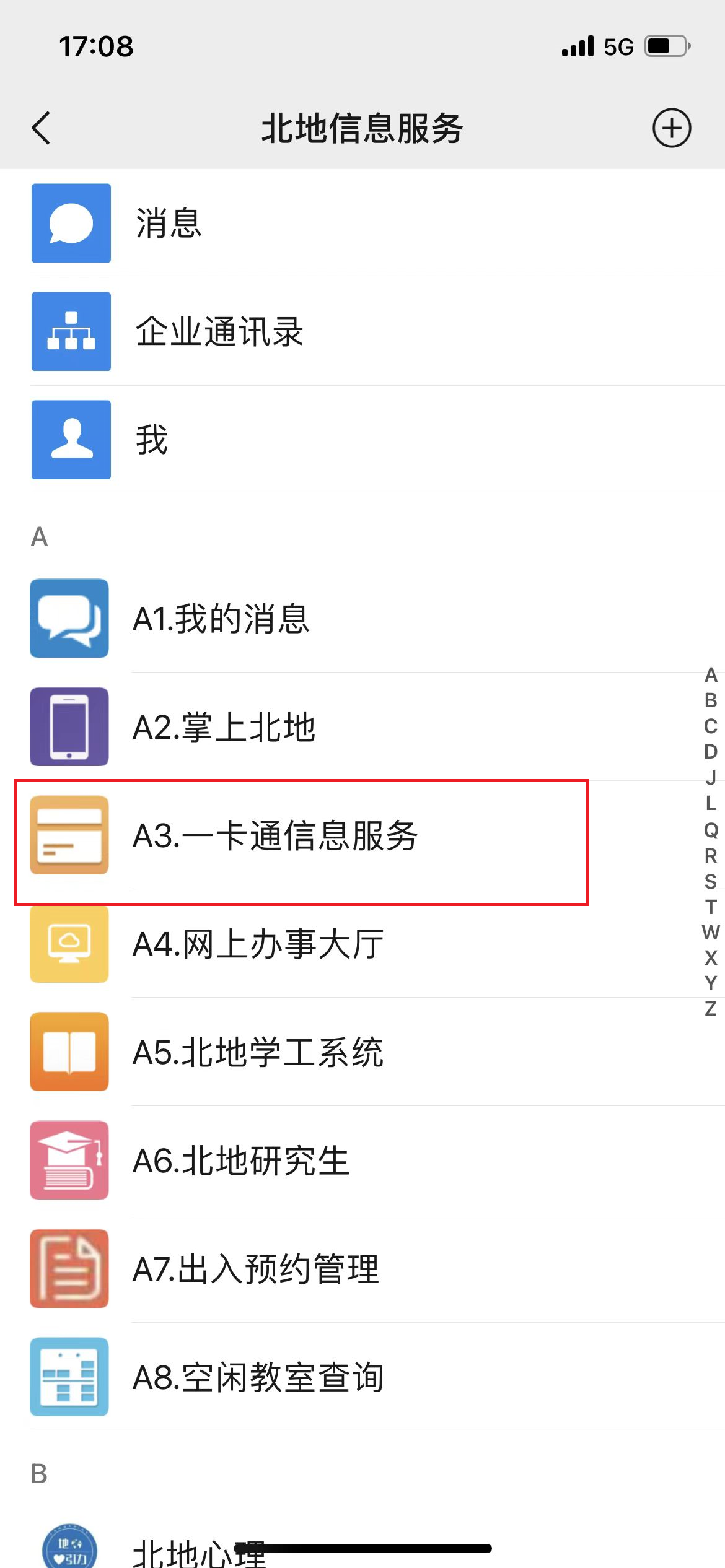The height and width of the screenshot is (1568, 725).
Task: Jump to letter S in the index
Action: 711,881
